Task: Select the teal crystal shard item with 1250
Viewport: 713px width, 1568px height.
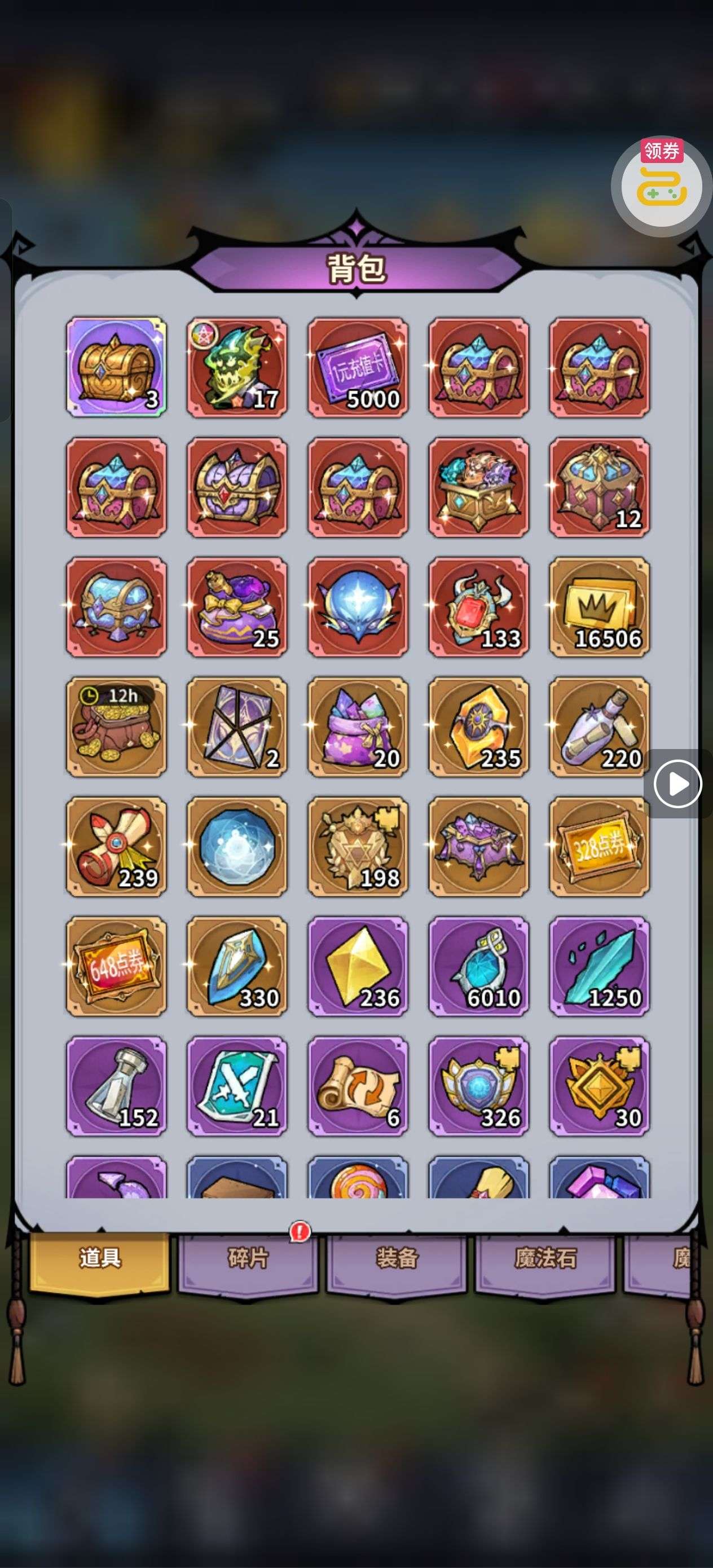Action: pos(599,967)
